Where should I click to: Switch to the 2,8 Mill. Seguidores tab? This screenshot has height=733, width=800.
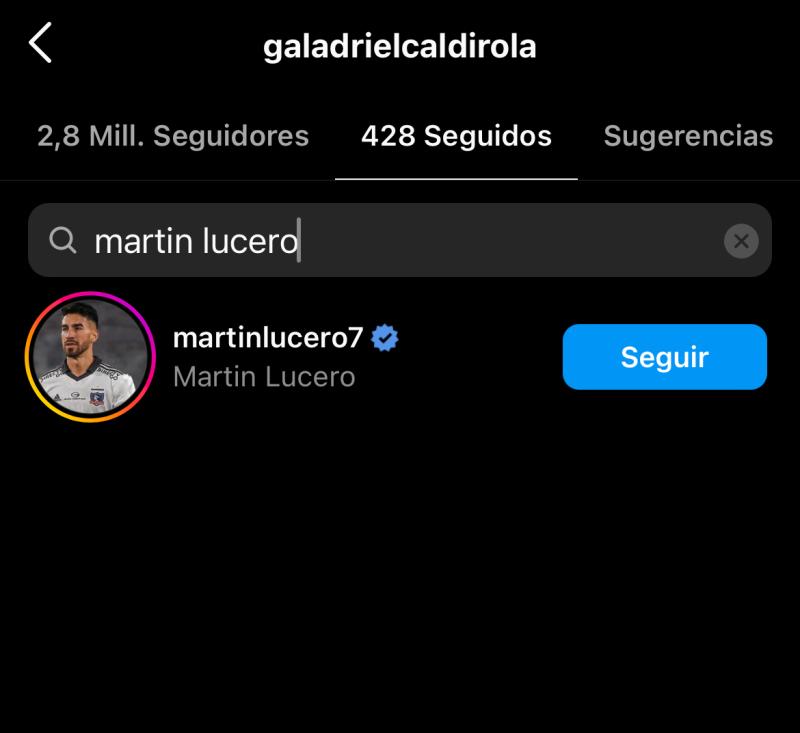coord(173,136)
